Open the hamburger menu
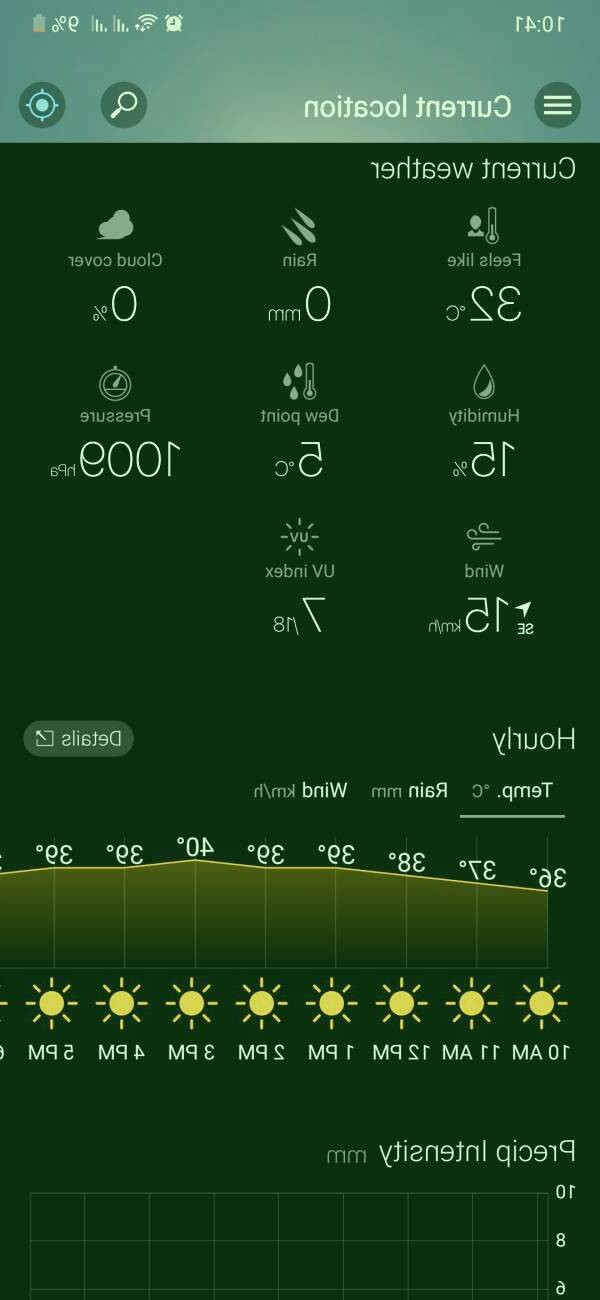Viewport: 600px width, 1300px height. click(x=557, y=105)
